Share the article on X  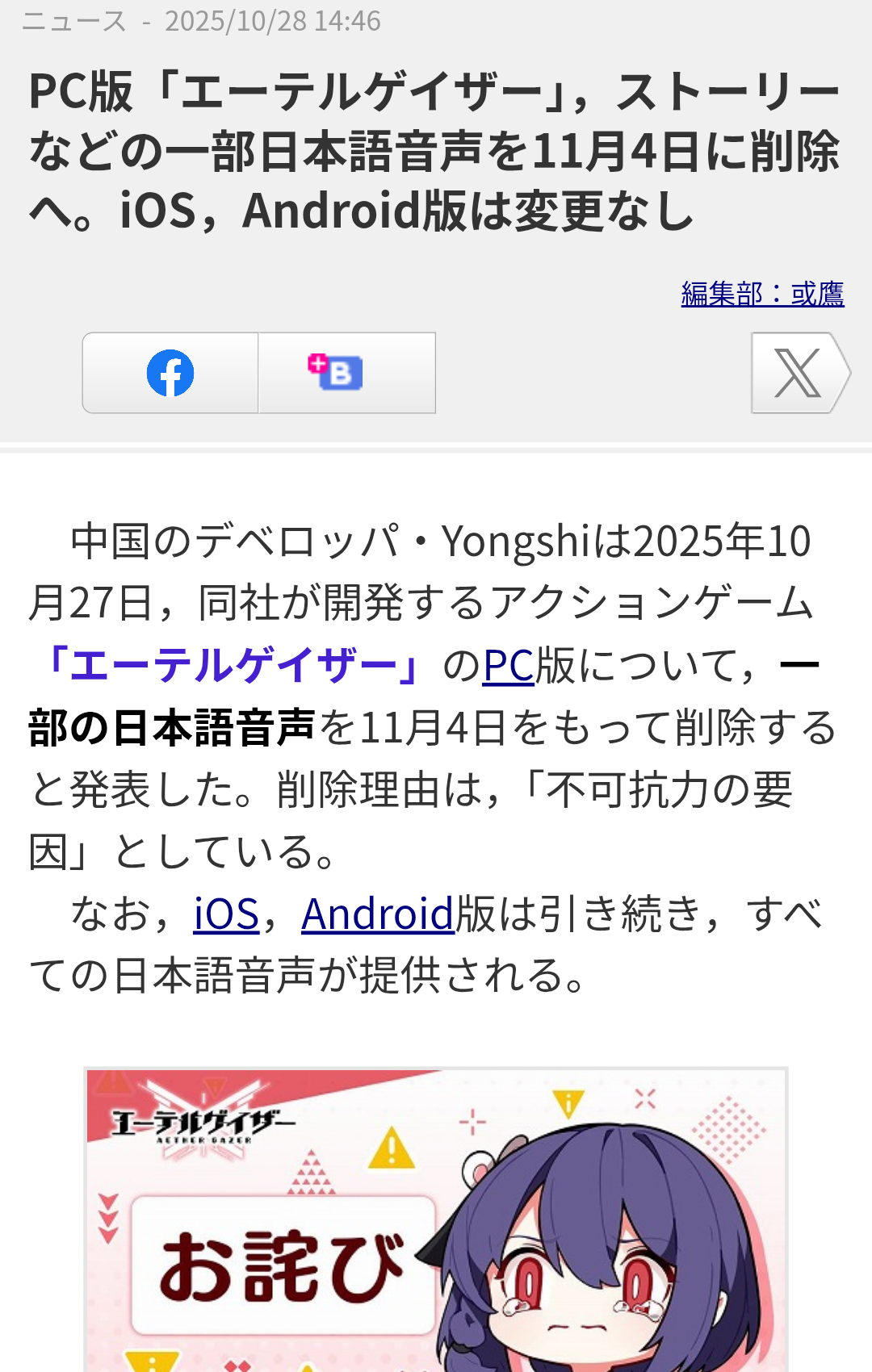pyautogui.click(x=799, y=373)
